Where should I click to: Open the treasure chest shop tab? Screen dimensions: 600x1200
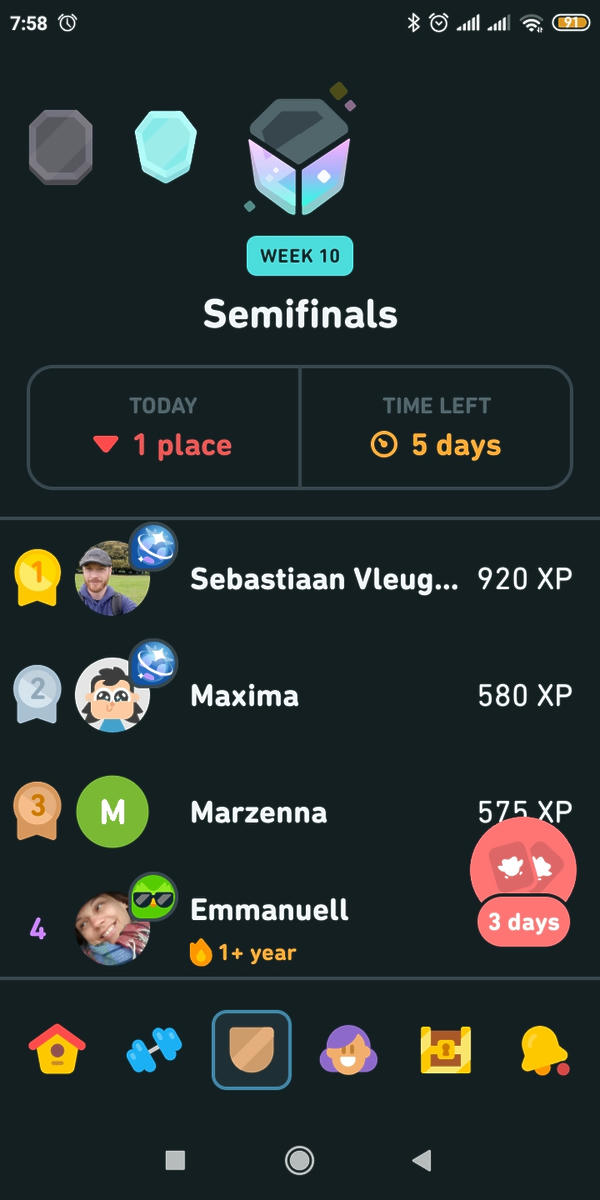click(445, 1050)
